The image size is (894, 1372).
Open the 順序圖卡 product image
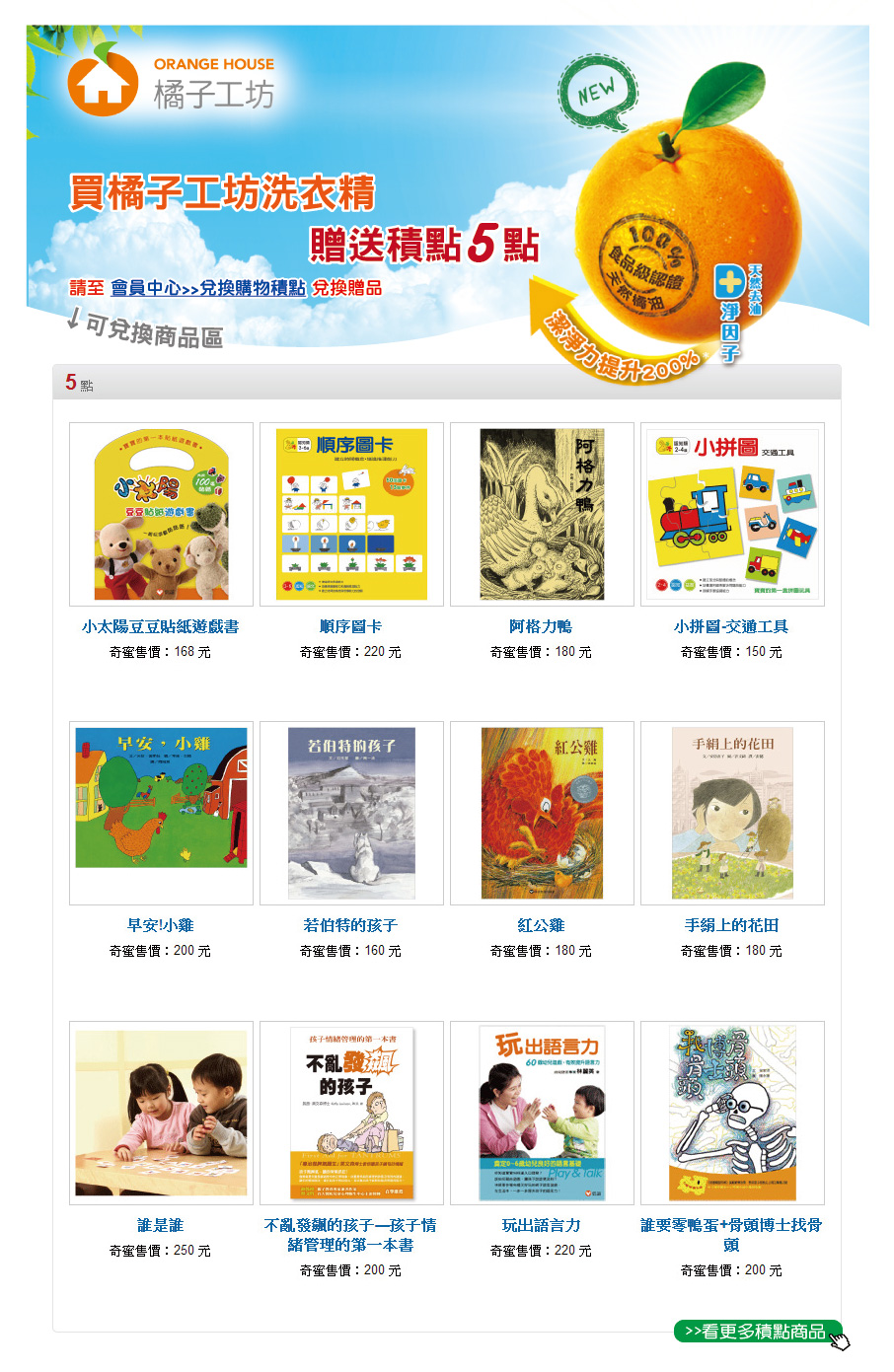pos(351,514)
